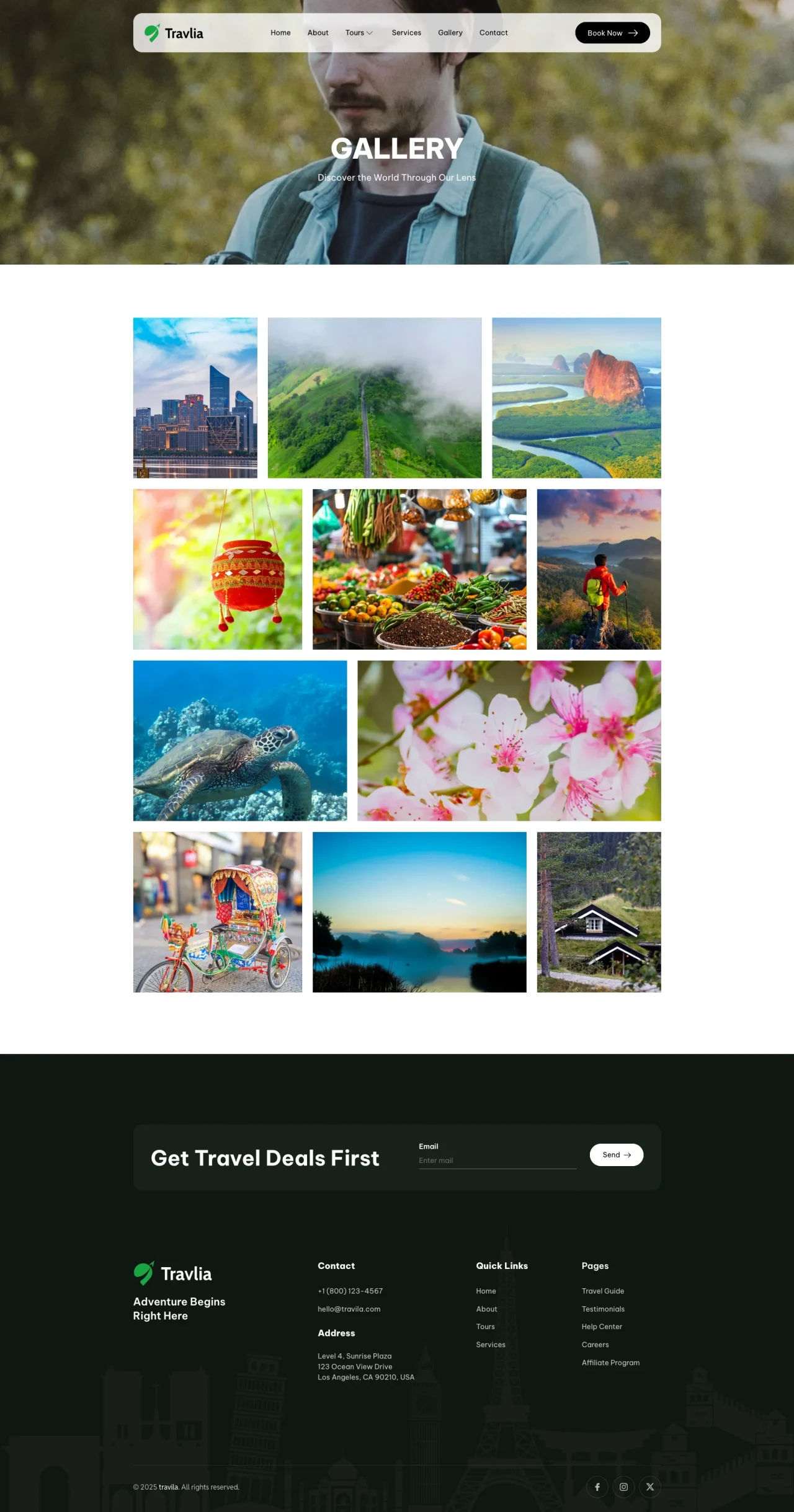The height and width of the screenshot is (1512, 794).
Task: Open the city skyline photo
Action: (195, 397)
